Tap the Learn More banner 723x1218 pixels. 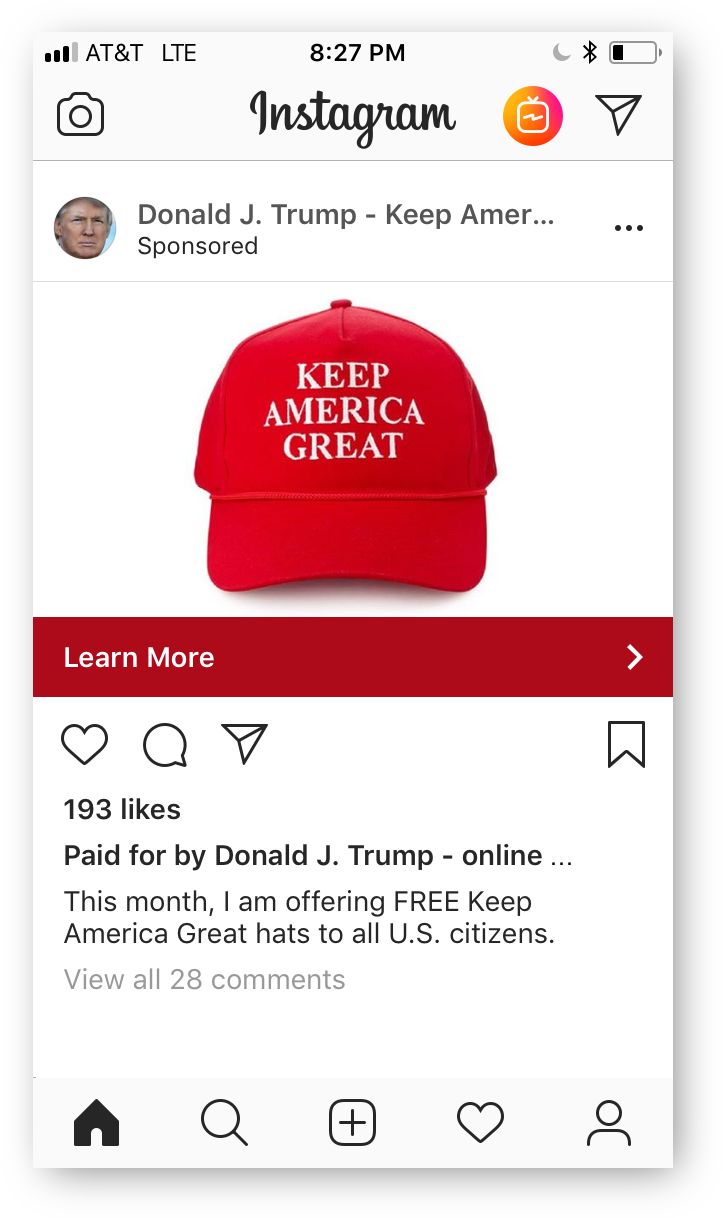(352, 657)
